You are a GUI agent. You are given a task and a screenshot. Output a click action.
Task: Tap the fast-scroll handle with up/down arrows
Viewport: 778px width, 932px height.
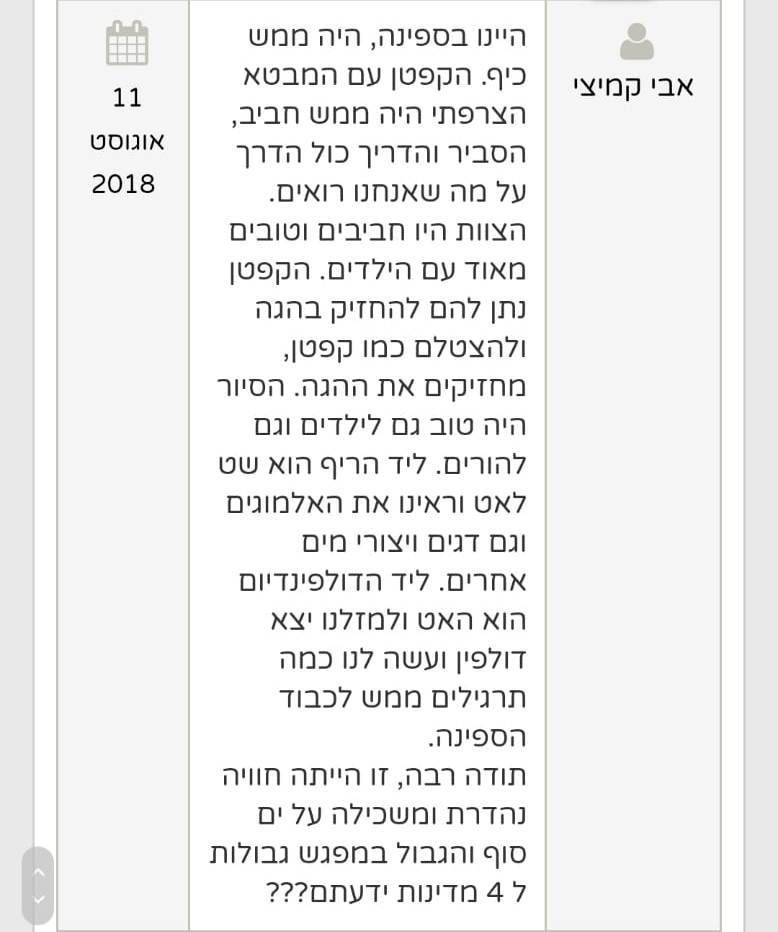38,885
